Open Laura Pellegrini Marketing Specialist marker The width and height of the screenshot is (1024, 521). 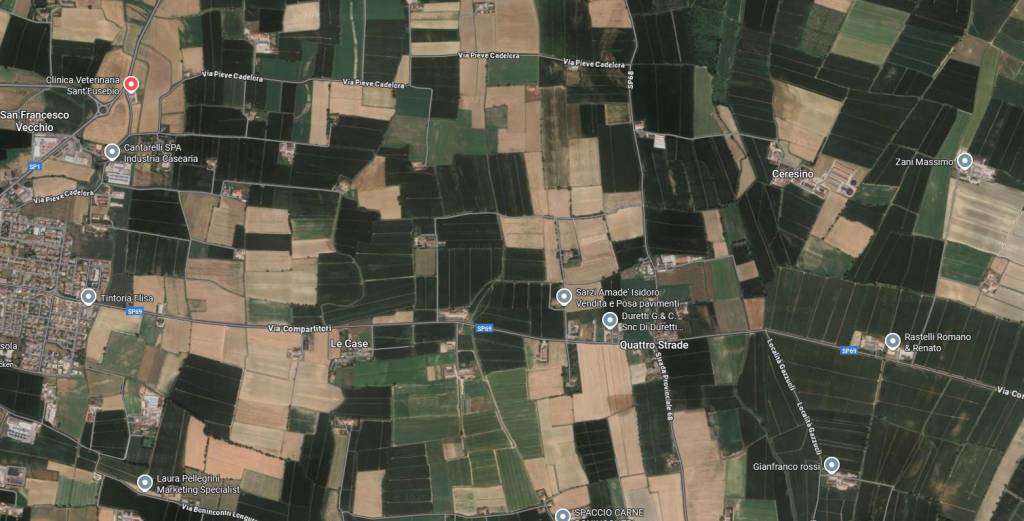coord(143,483)
